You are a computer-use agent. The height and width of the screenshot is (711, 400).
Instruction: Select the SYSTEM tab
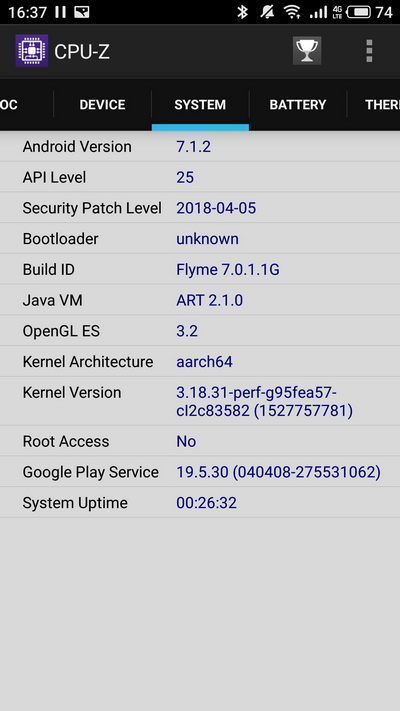[200, 105]
